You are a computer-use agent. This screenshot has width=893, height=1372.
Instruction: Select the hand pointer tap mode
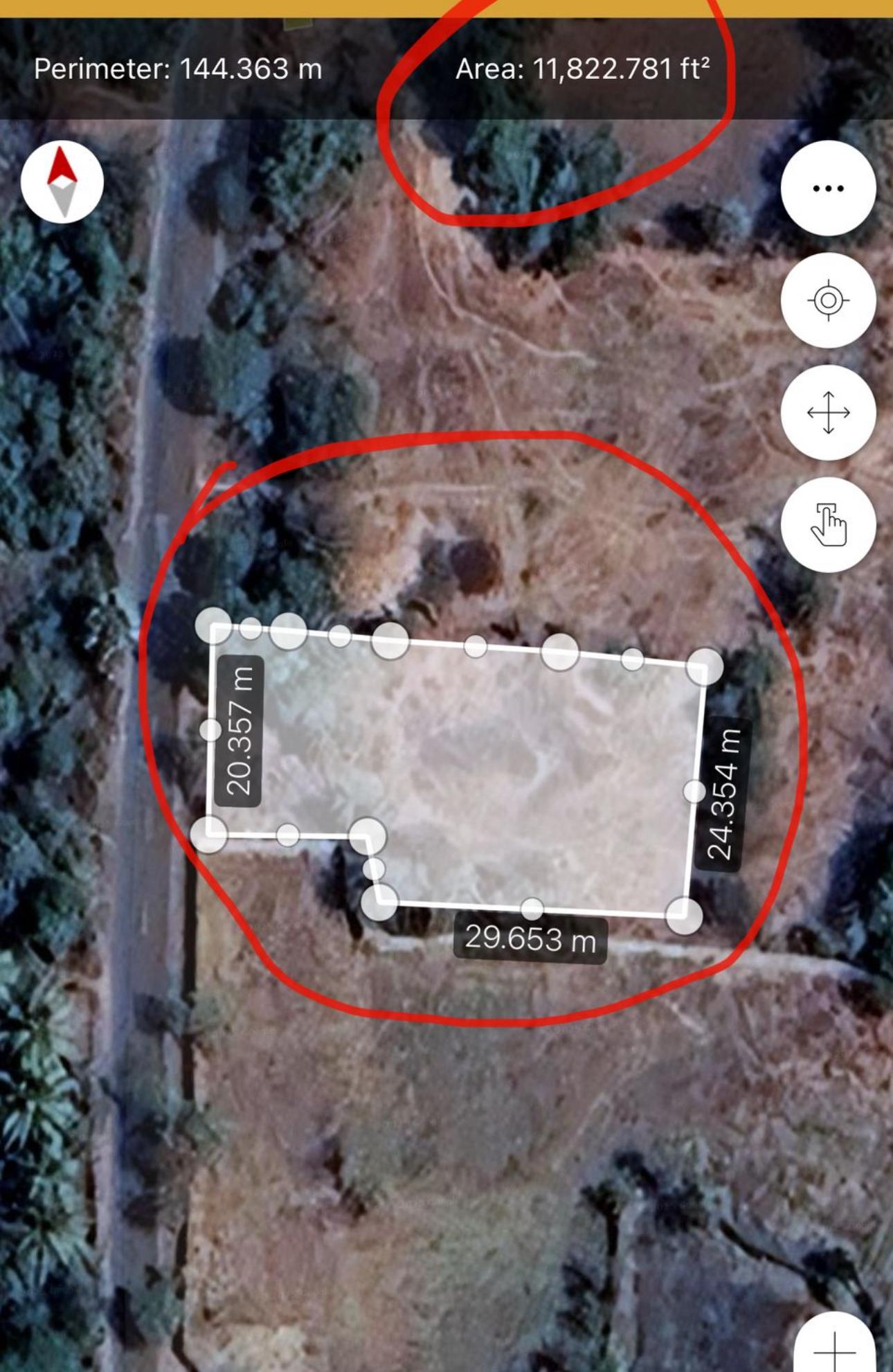pyautogui.click(x=828, y=525)
